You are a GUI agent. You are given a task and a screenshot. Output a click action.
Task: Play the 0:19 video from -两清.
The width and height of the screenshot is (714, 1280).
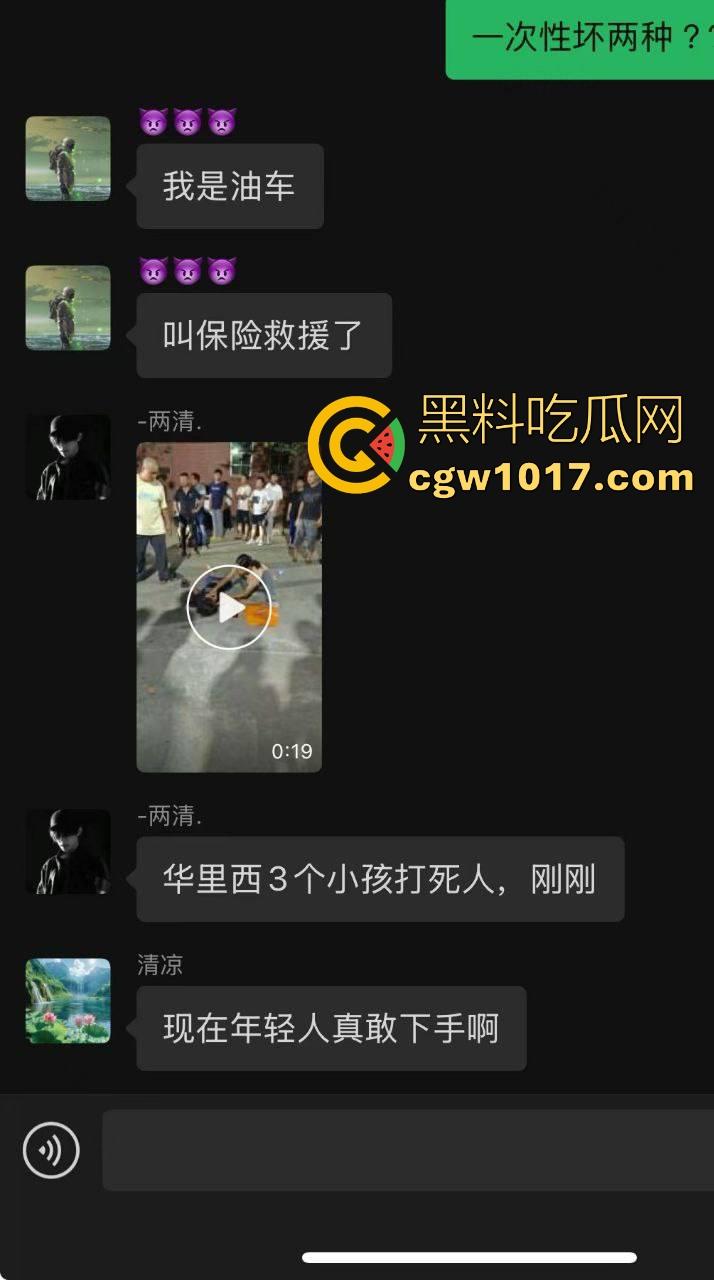click(229, 607)
